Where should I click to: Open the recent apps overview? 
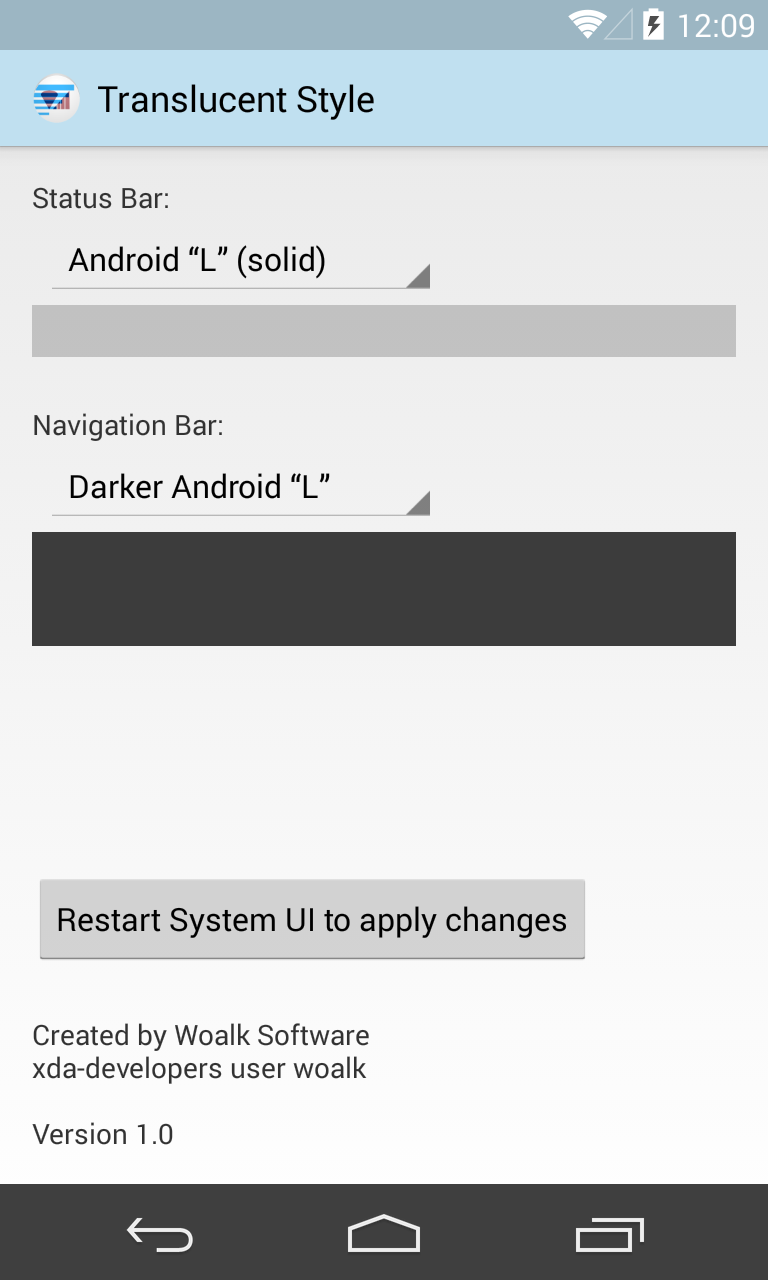coord(609,1235)
